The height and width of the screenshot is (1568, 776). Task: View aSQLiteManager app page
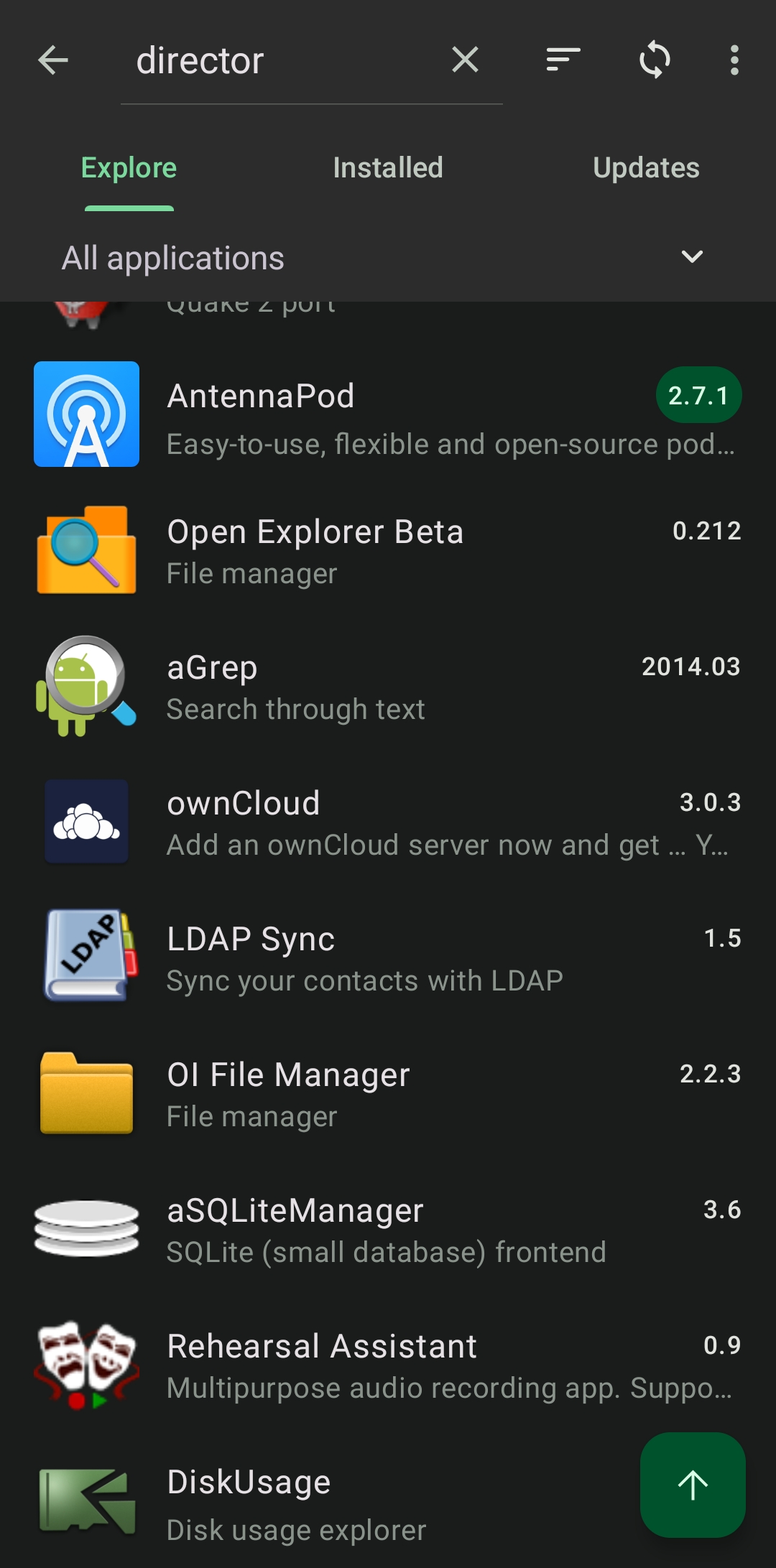pos(388,1230)
